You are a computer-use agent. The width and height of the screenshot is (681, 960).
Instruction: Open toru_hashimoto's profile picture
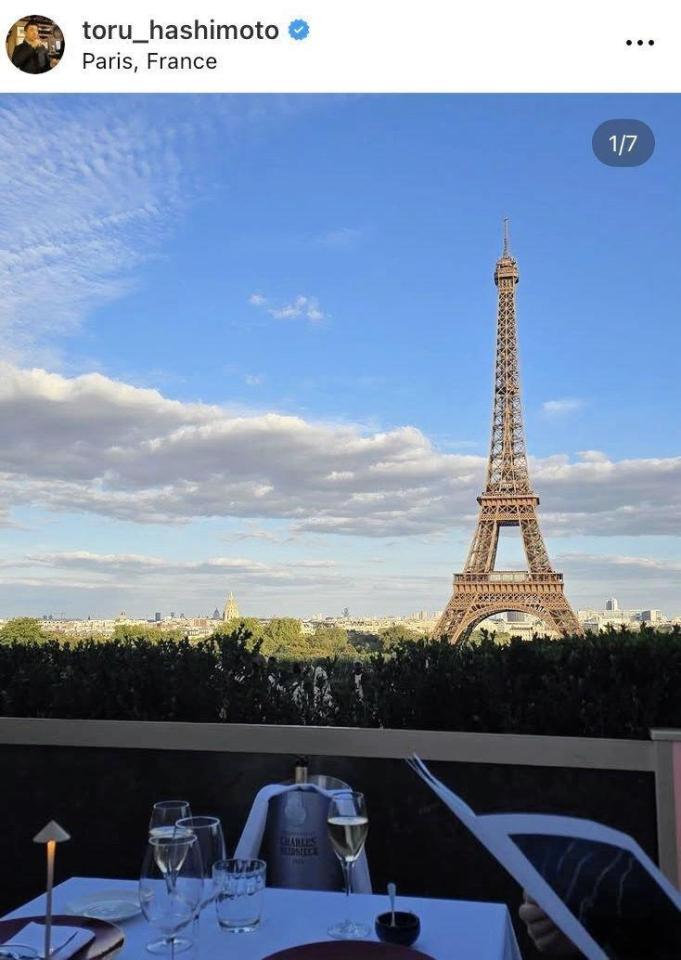pos(35,44)
